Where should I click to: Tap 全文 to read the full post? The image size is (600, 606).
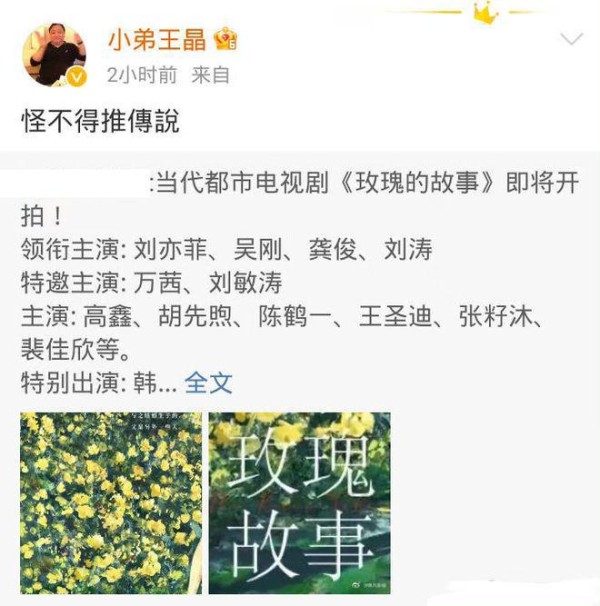click(209, 382)
